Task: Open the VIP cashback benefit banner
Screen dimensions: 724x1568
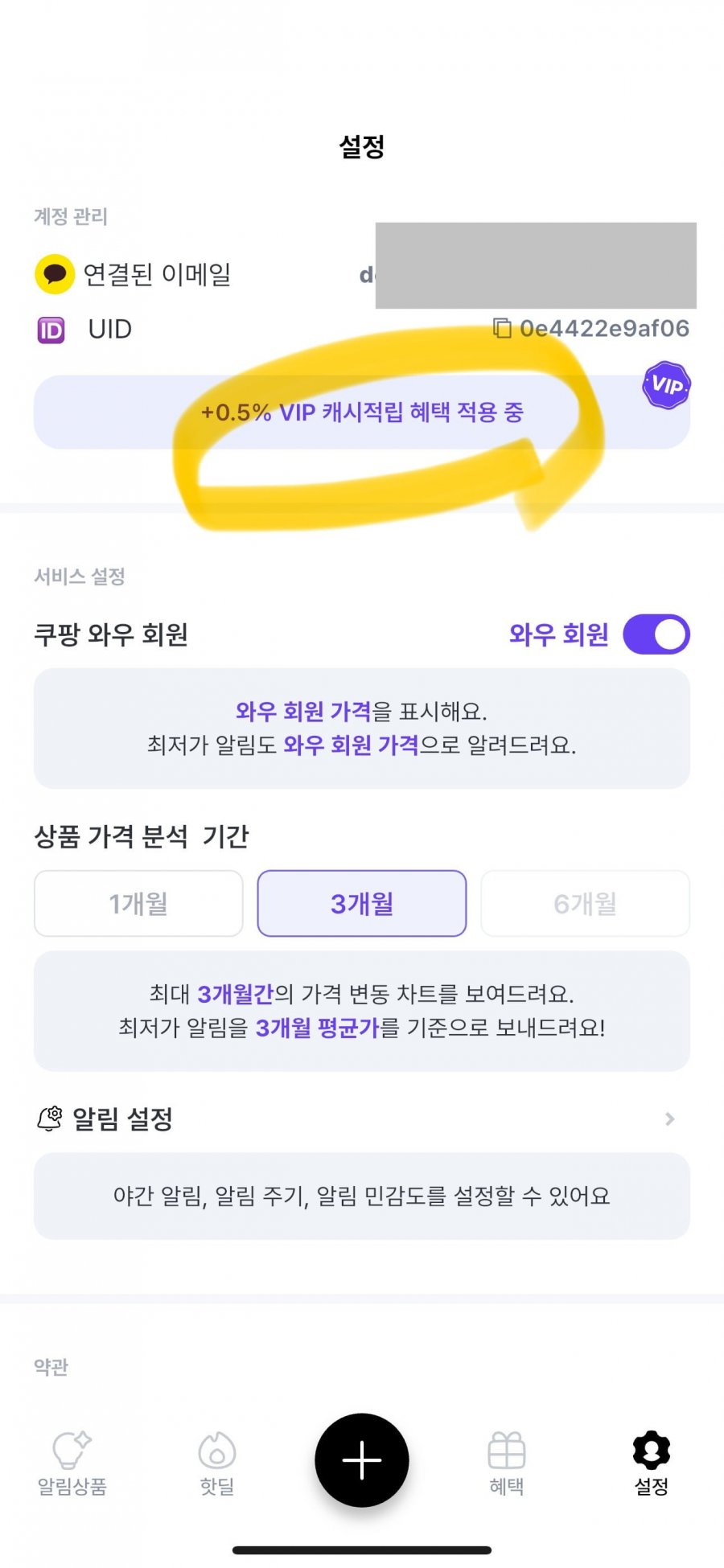Action: [361, 413]
